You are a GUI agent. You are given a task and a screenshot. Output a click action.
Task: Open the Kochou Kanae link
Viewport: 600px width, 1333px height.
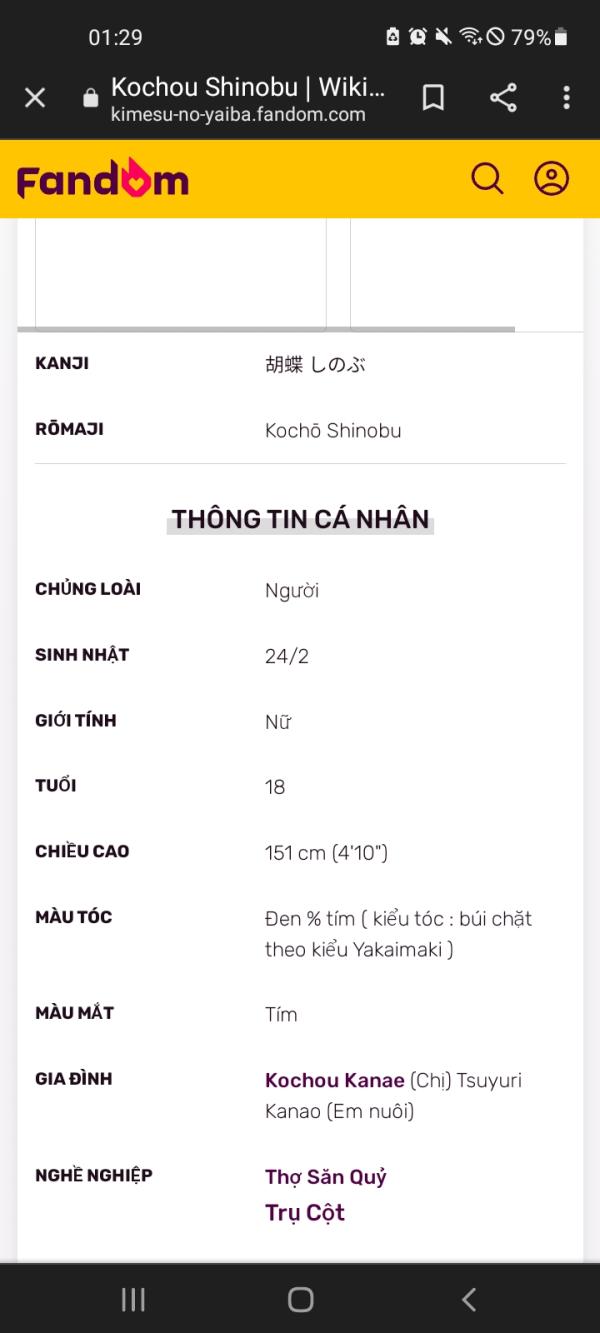tap(334, 1080)
